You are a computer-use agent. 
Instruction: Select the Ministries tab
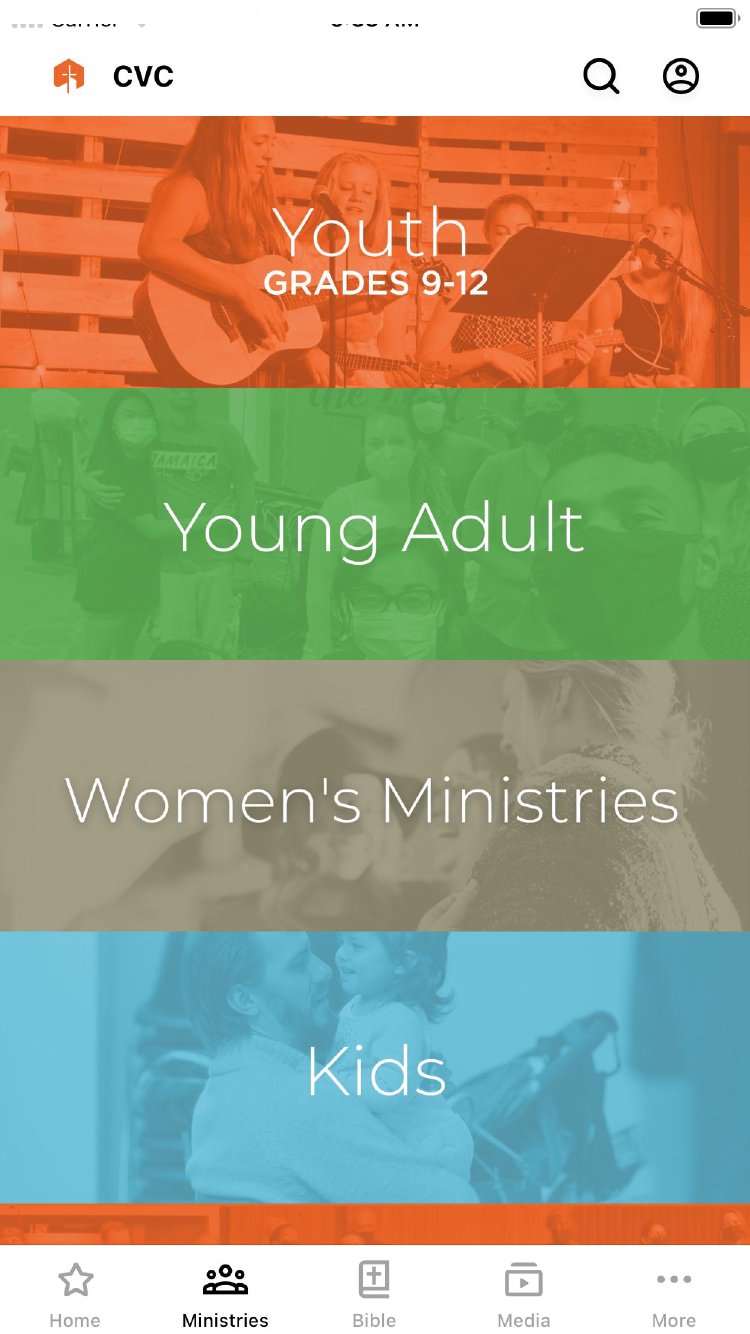point(225,1294)
